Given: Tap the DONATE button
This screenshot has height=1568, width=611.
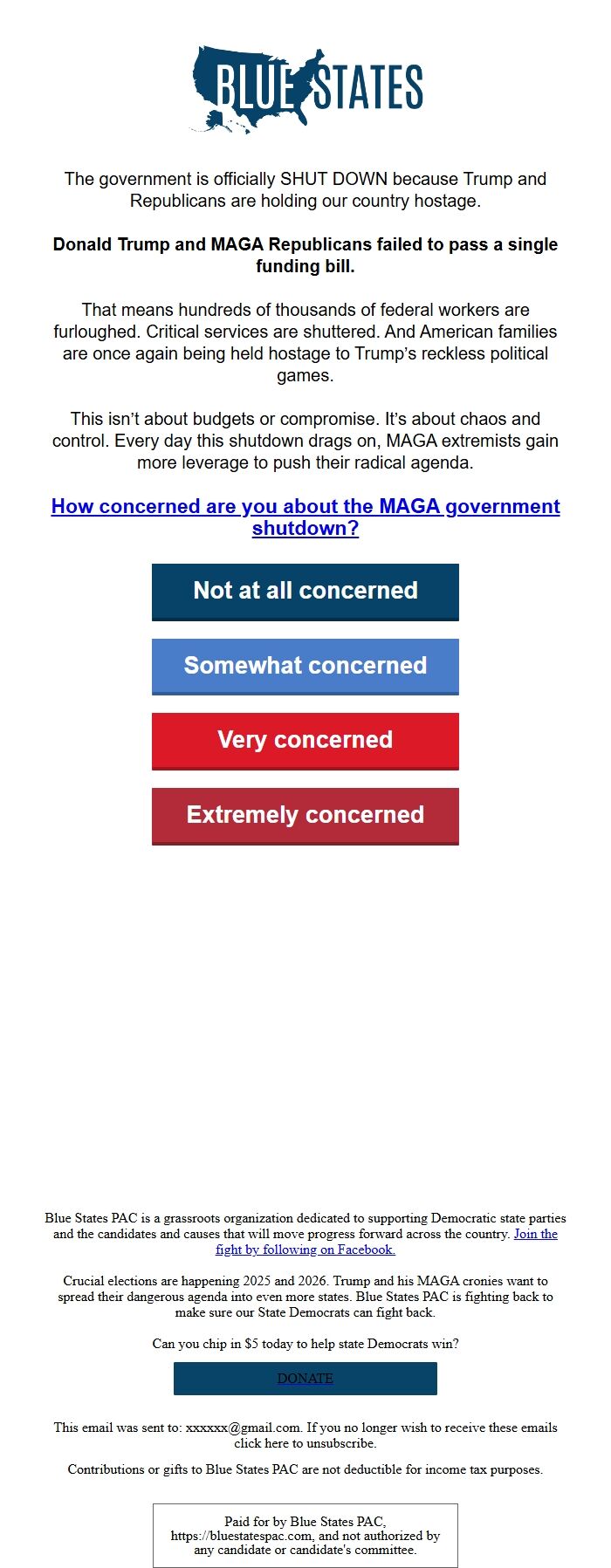Looking at the screenshot, I should click(305, 1378).
